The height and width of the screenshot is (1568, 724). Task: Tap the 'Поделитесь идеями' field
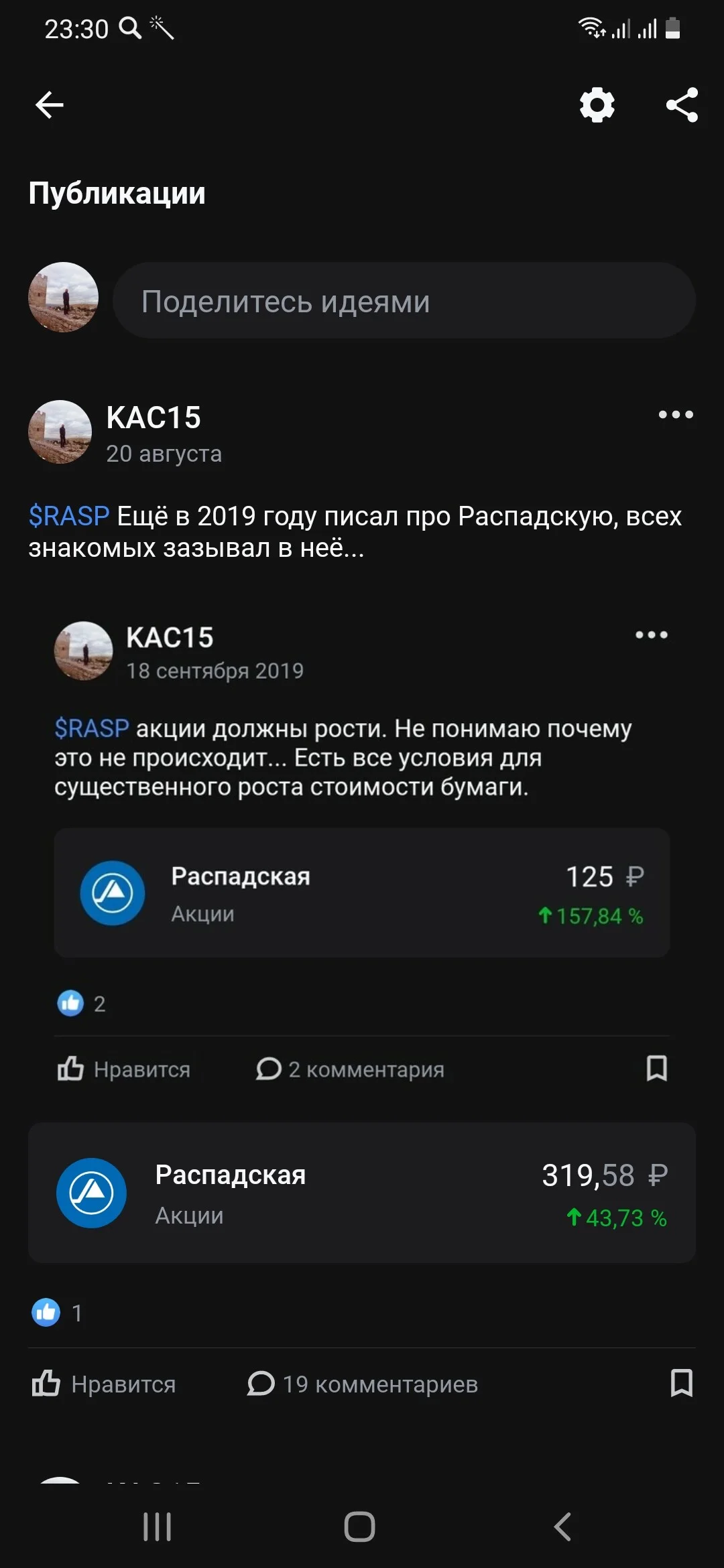tap(404, 301)
